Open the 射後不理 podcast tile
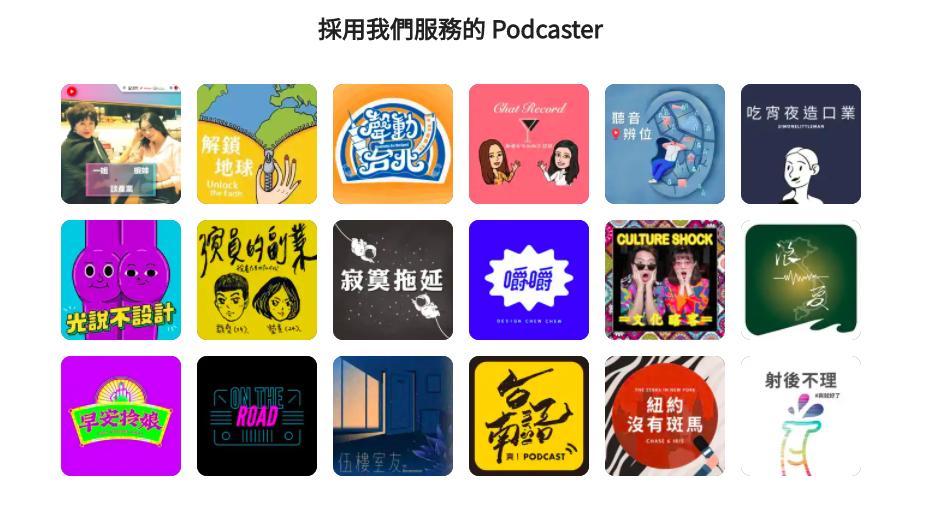 point(801,416)
